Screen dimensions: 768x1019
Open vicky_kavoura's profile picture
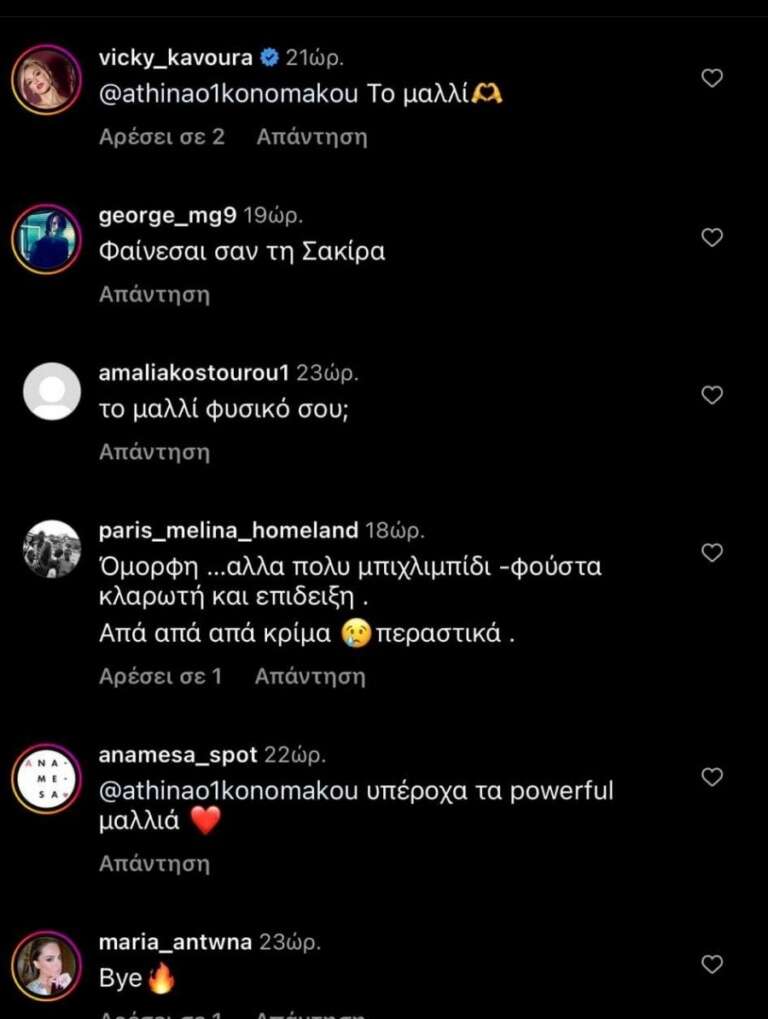click(x=45, y=80)
